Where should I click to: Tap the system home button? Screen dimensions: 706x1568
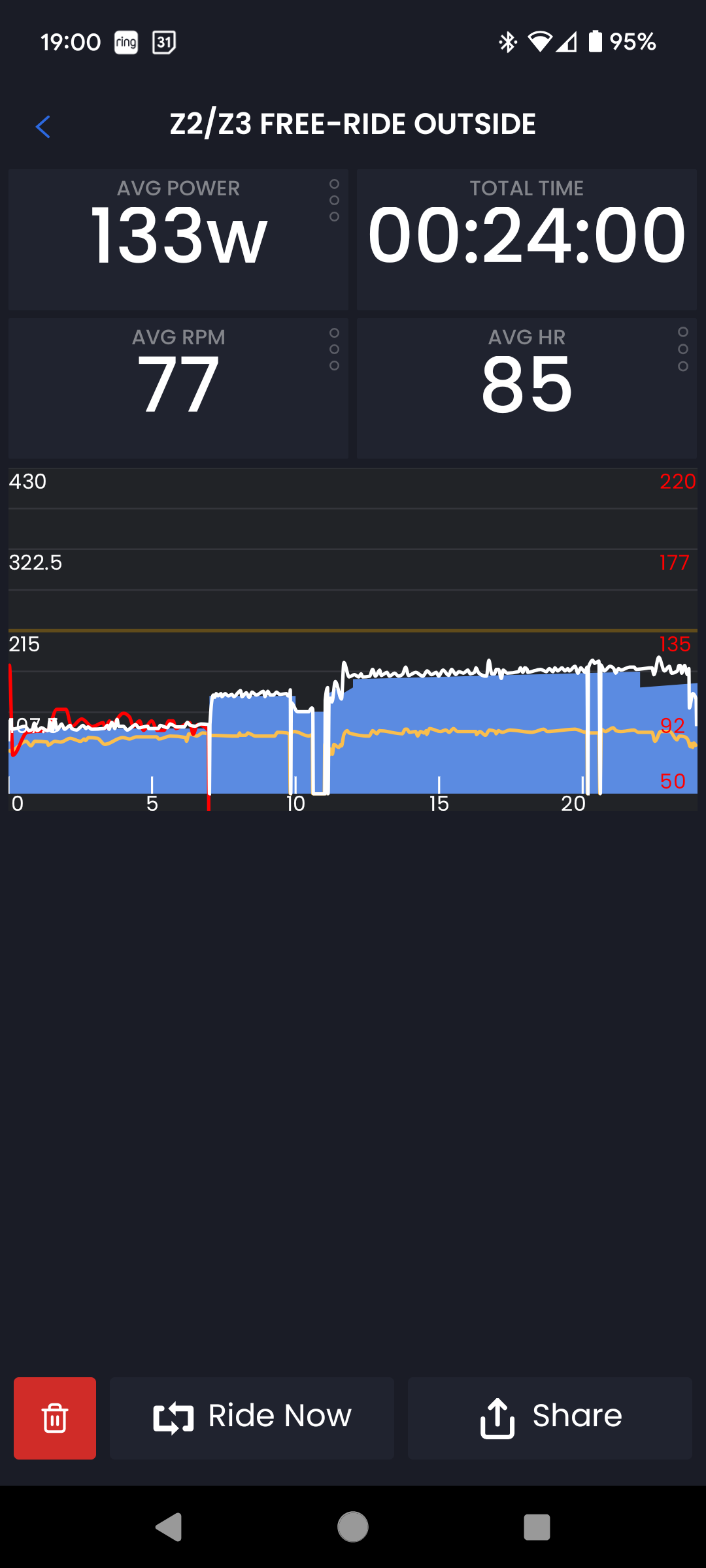point(353,1527)
